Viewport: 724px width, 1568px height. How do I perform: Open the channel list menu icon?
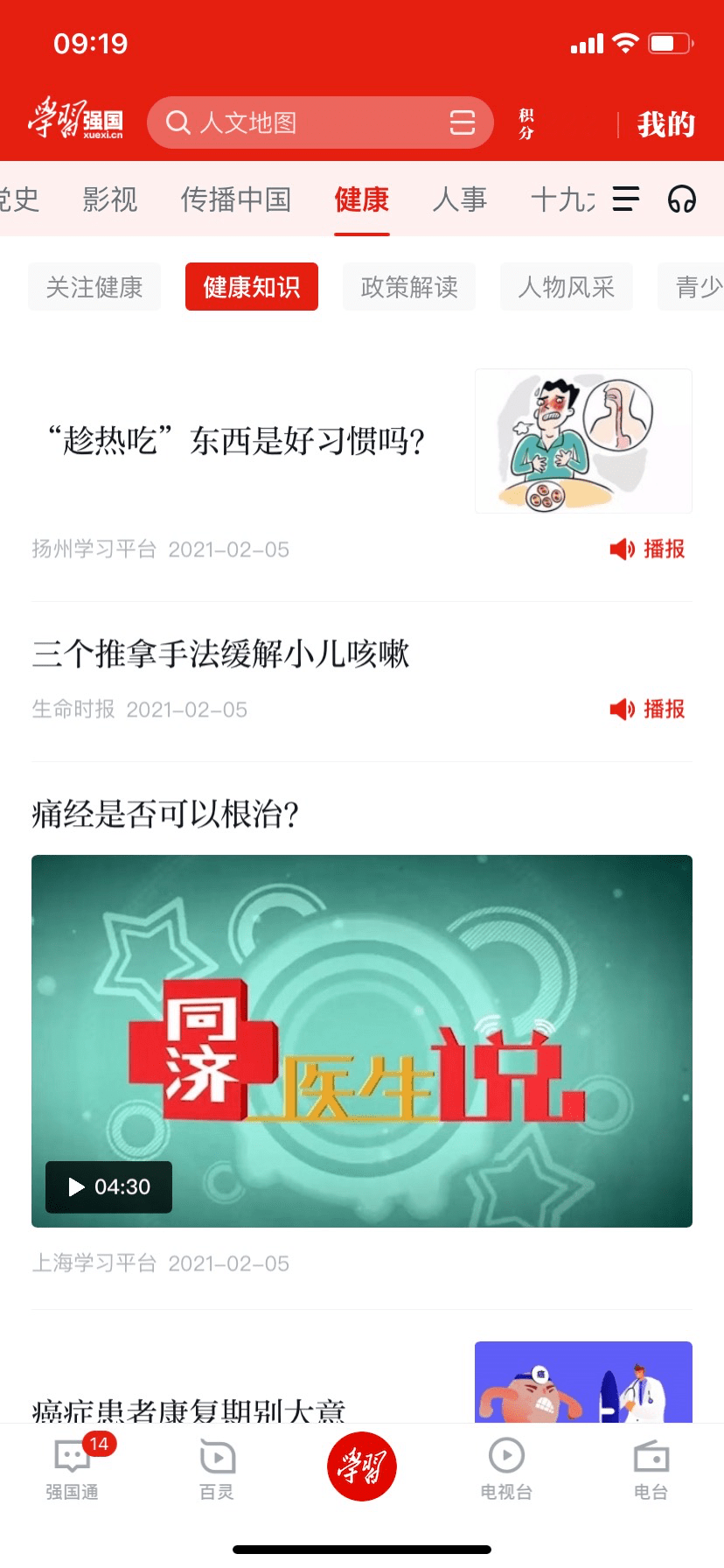pos(626,199)
